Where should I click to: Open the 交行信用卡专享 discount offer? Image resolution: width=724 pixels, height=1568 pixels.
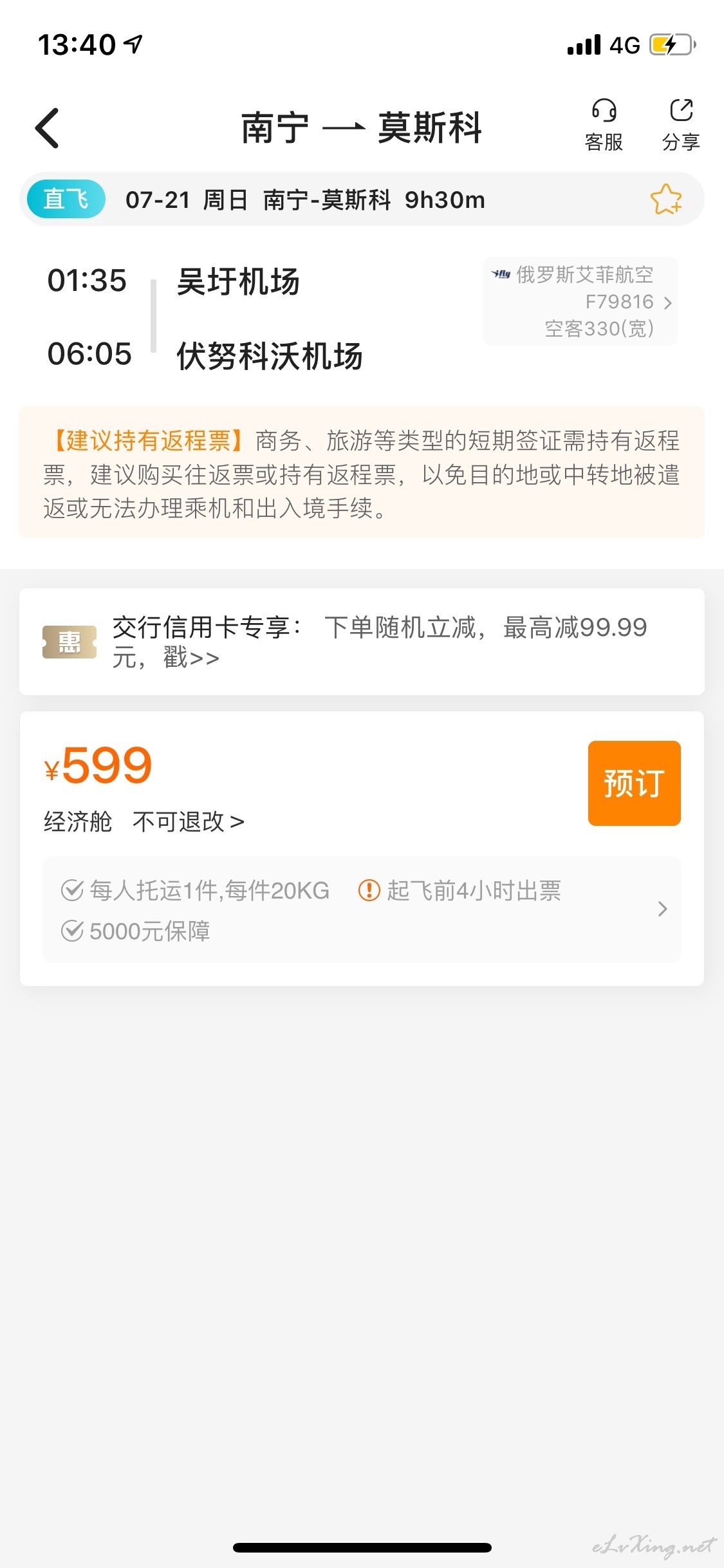point(362,642)
